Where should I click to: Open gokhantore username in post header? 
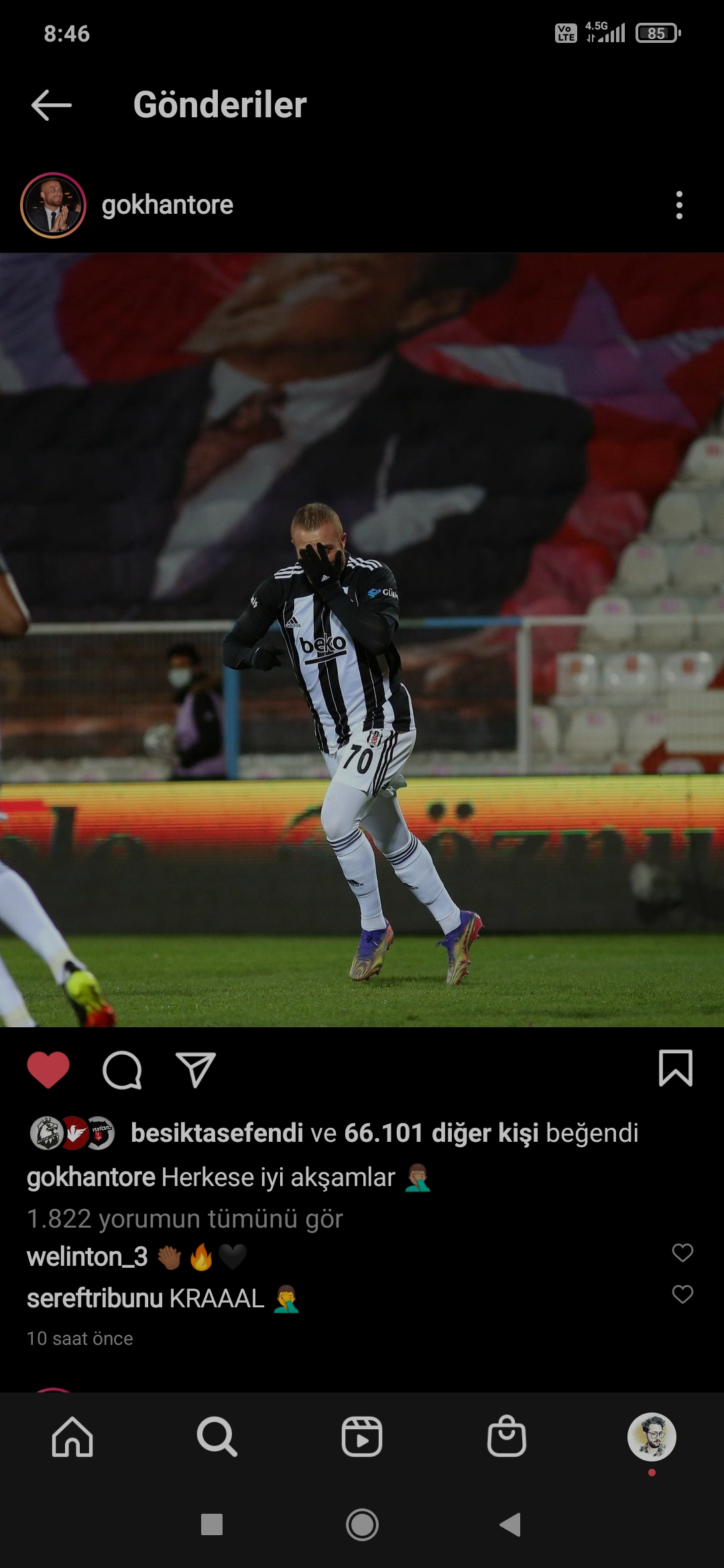[167, 205]
